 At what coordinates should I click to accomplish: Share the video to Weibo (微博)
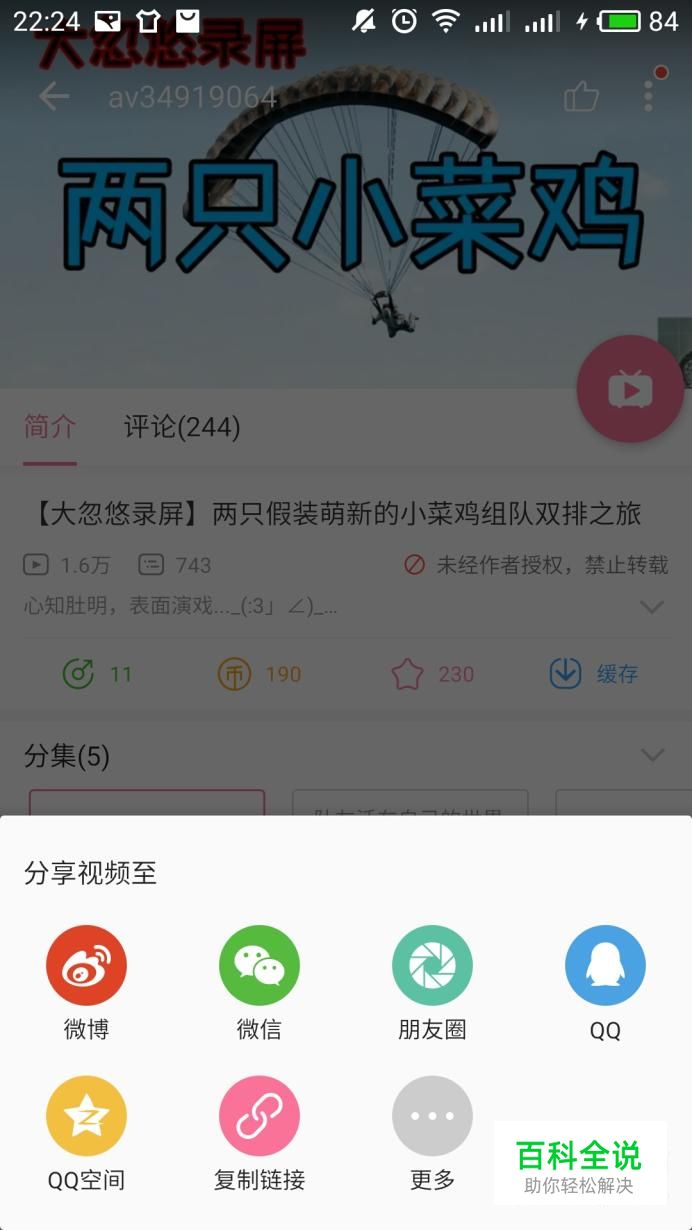pos(86,965)
